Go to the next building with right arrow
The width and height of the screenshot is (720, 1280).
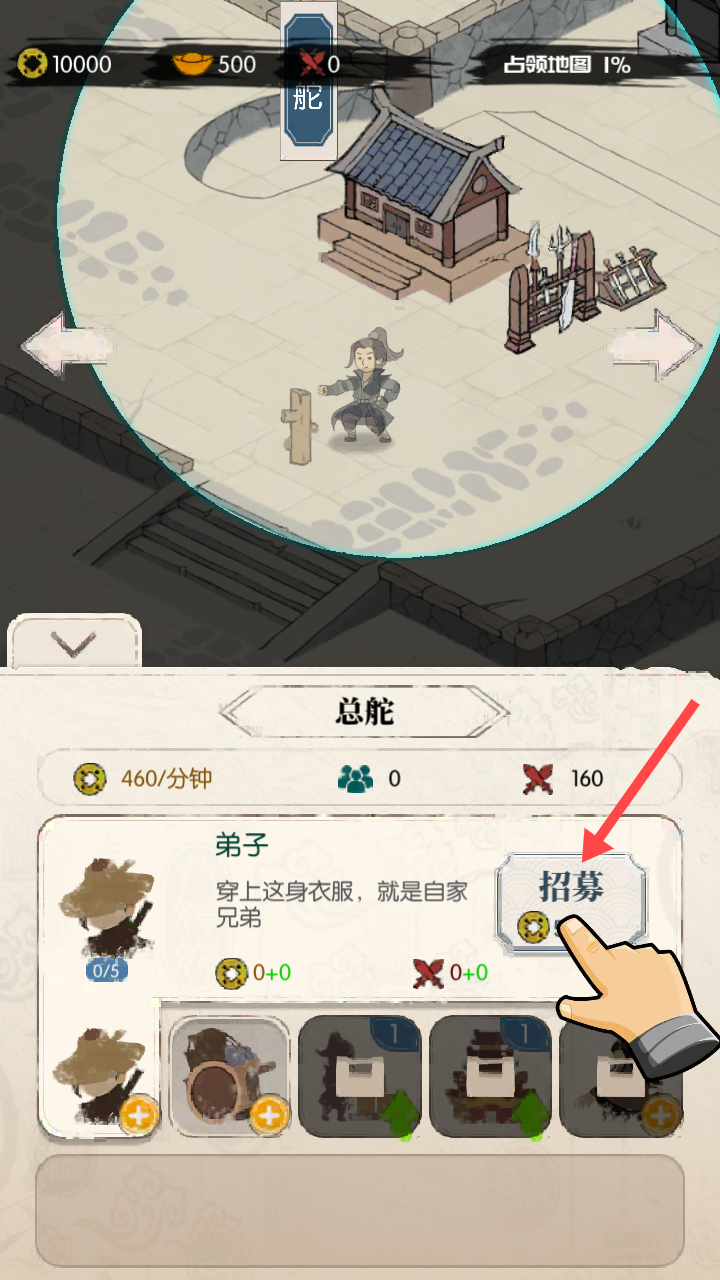pyautogui.click(x=656, y=345)
